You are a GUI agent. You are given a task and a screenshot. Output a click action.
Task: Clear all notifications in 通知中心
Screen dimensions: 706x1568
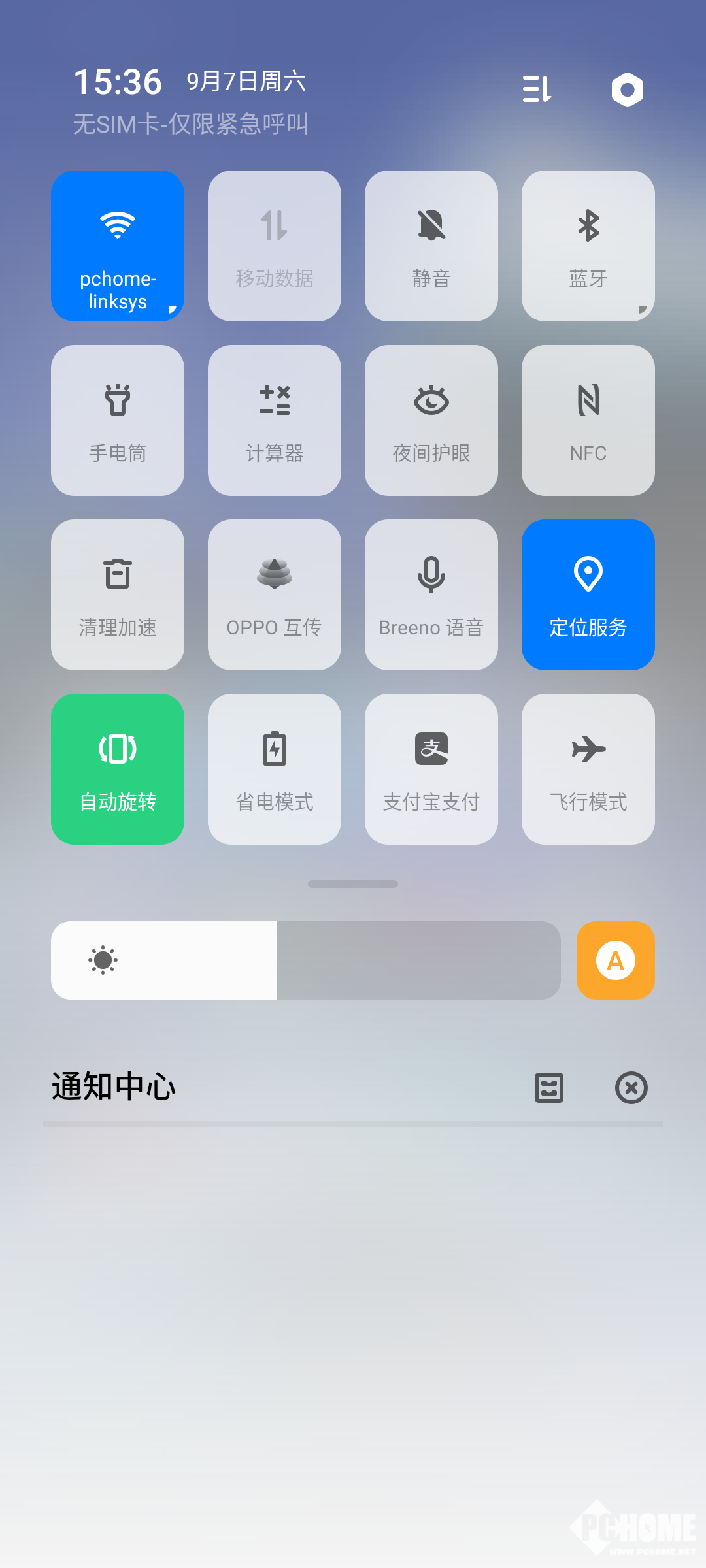click(631, 1088)
